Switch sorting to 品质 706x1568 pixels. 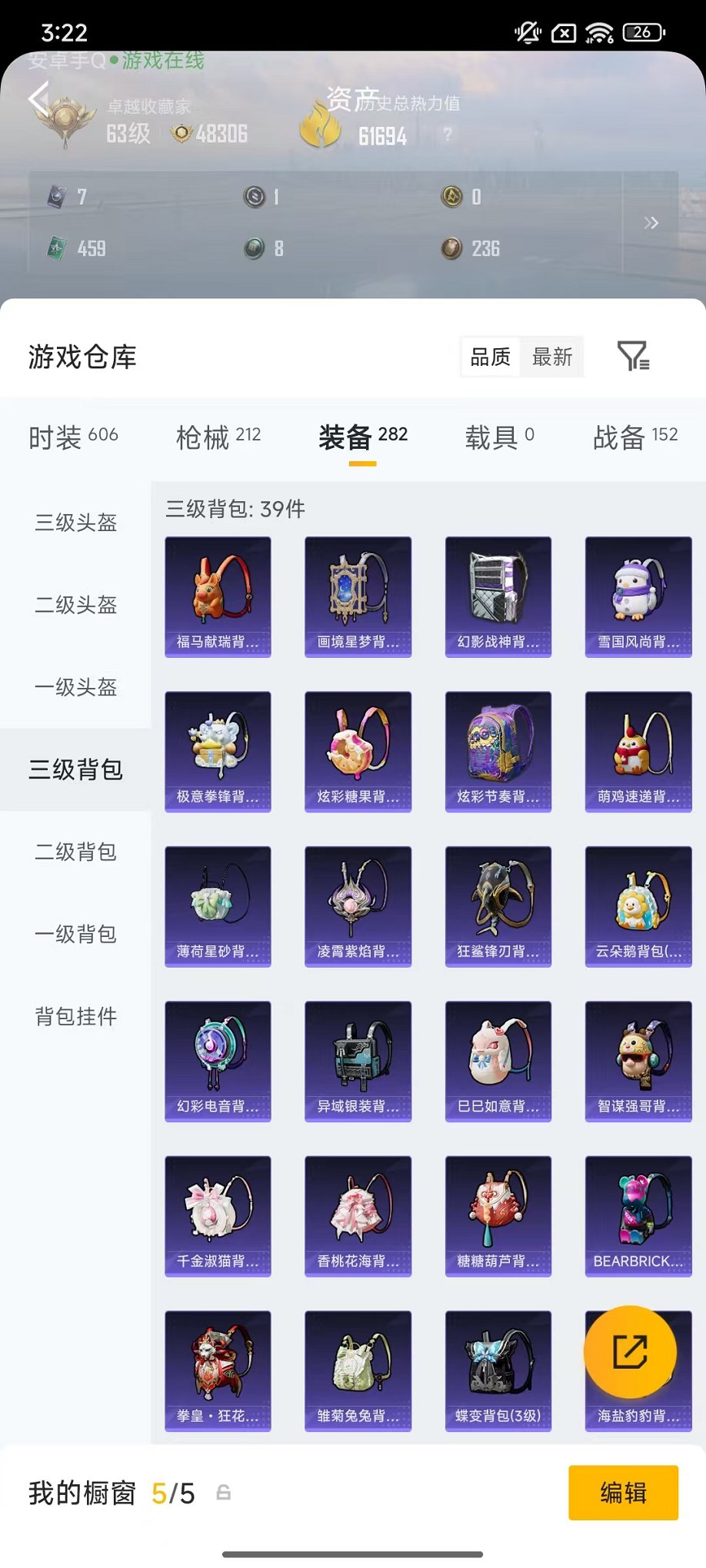[490, 357]
